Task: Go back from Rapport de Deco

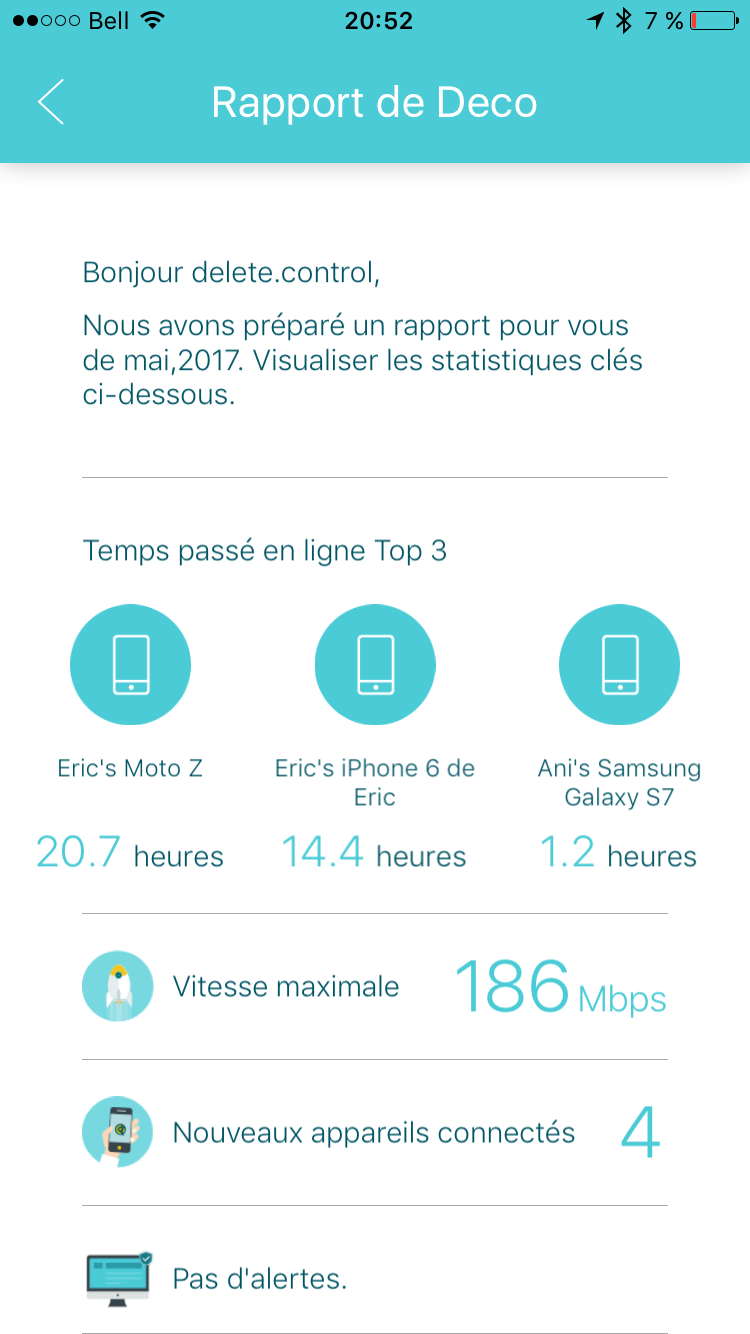Action: tap(51, 103)
